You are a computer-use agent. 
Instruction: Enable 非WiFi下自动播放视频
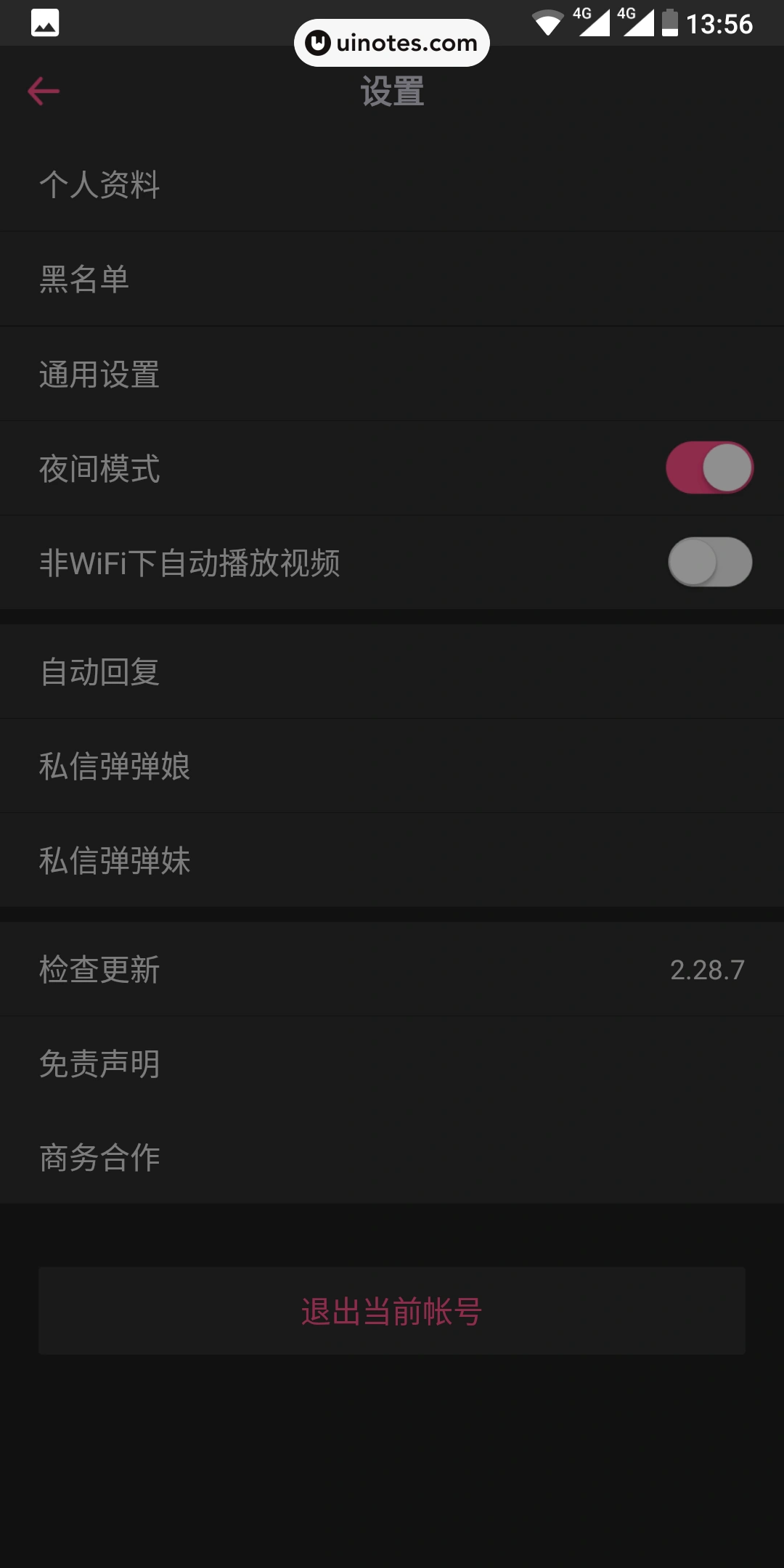pyautogui.click(x=709, y=563)
